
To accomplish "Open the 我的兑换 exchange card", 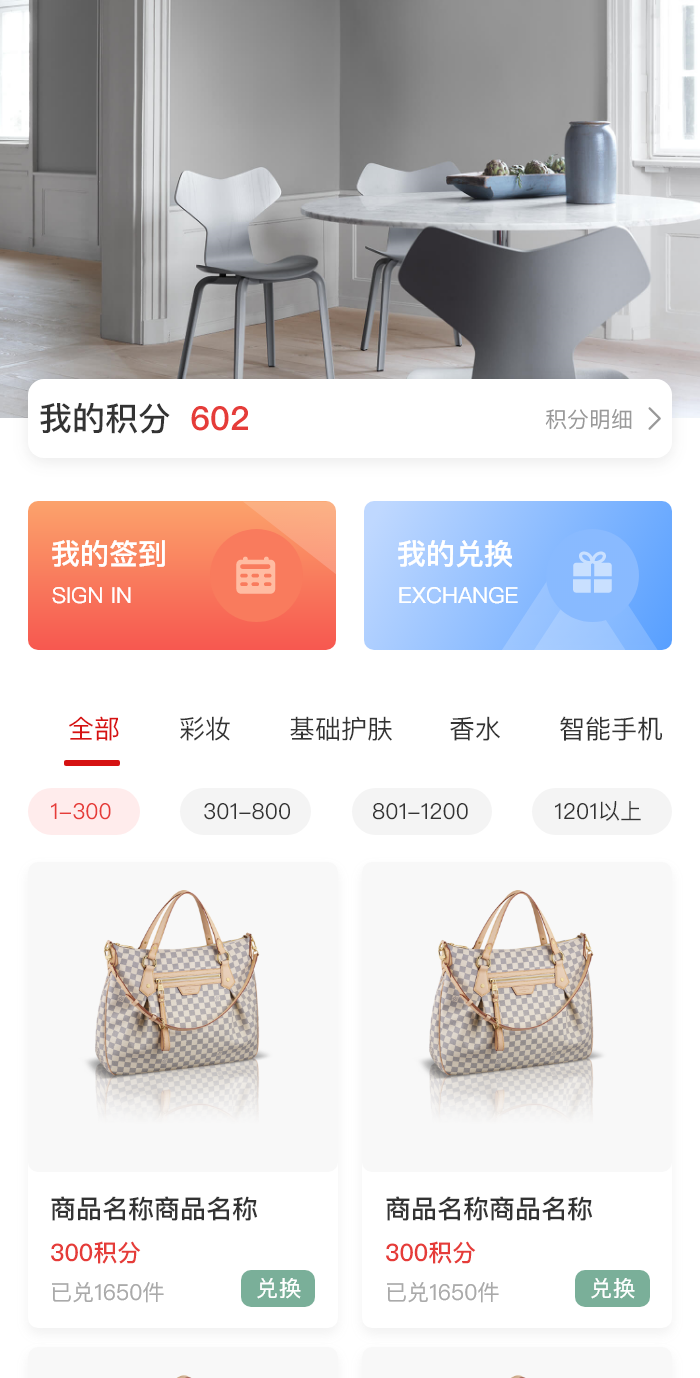I will pyautogui.click(x=518, y=575).
